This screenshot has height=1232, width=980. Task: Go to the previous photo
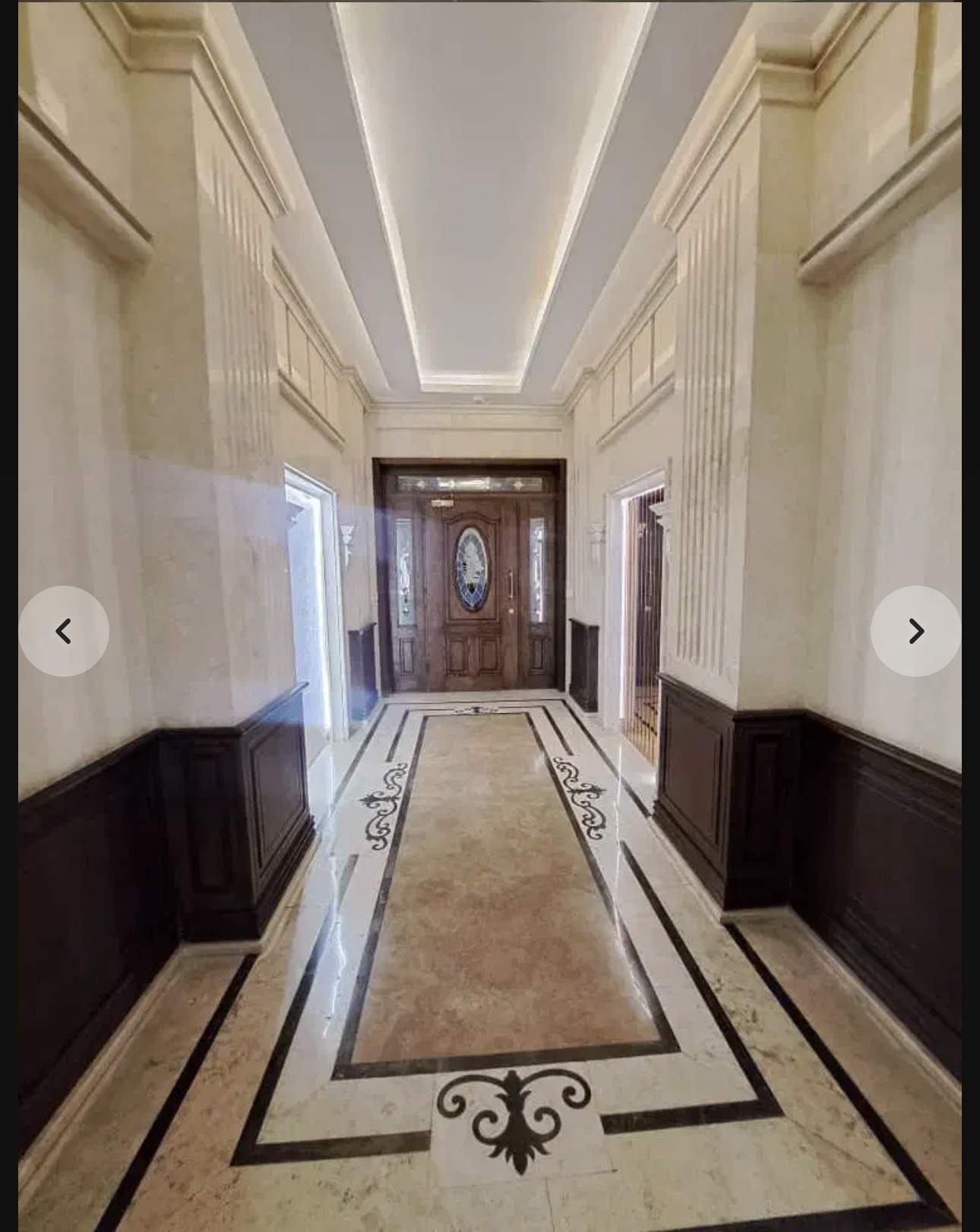pos(64,630)
